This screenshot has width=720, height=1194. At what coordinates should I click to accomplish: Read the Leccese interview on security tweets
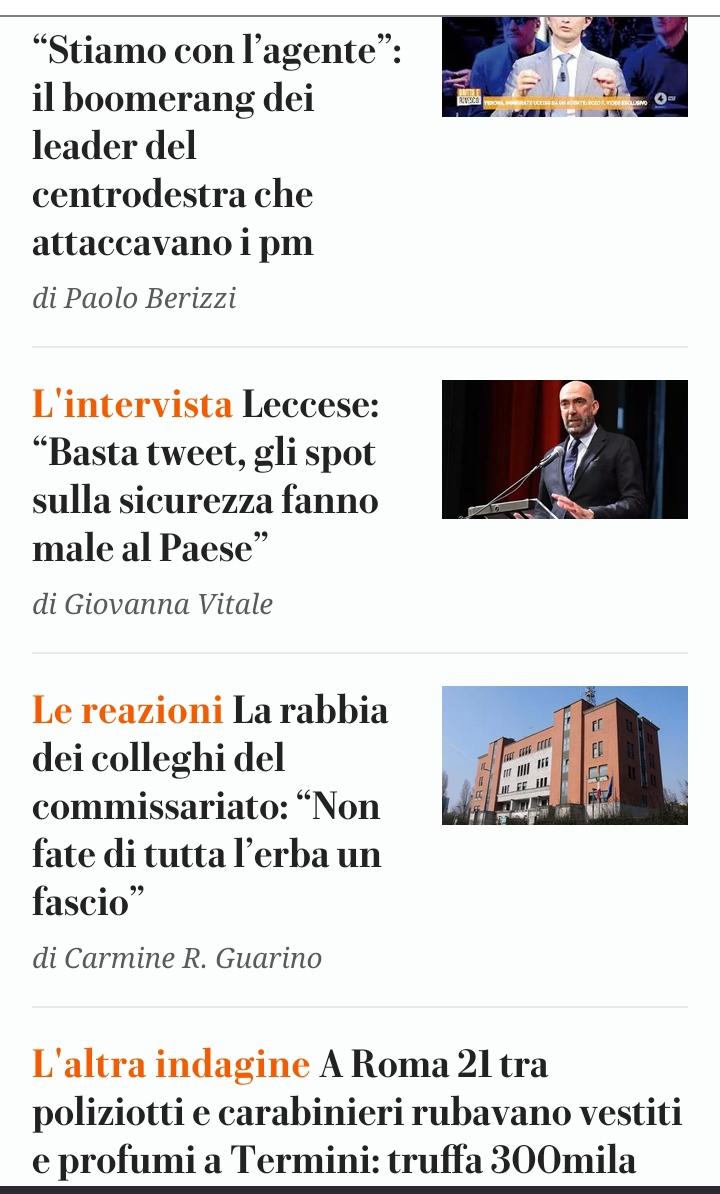pos(206,476)
